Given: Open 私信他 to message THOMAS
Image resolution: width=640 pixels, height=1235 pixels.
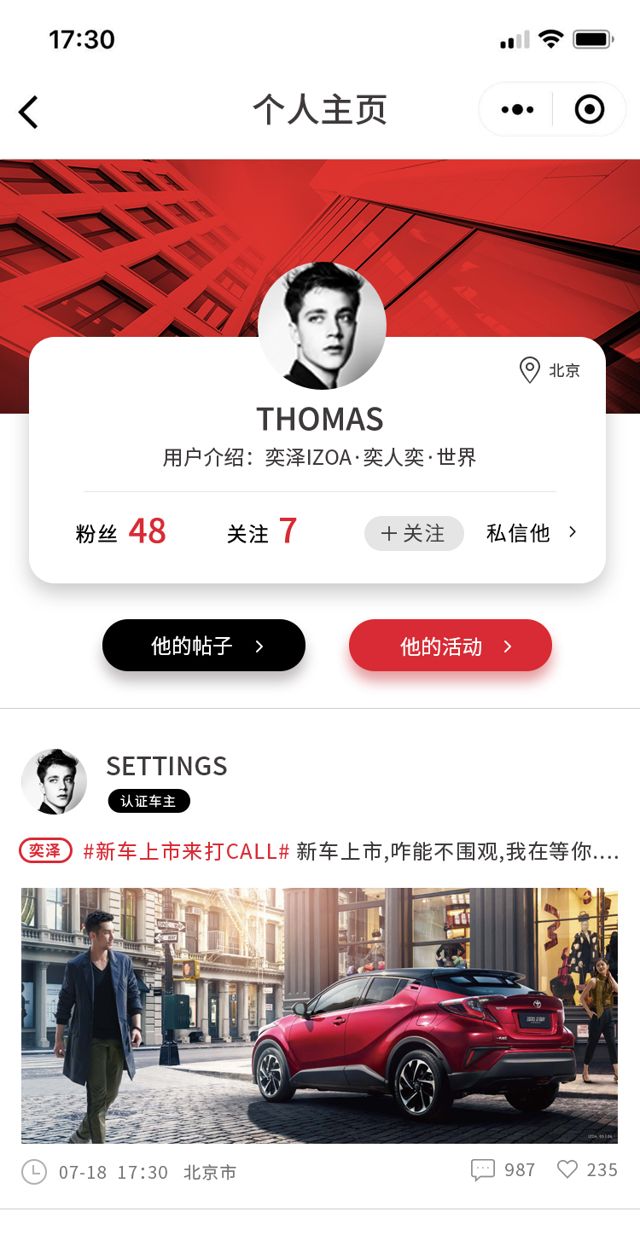Looking at the screenshot, I should (x=530, y=533).
